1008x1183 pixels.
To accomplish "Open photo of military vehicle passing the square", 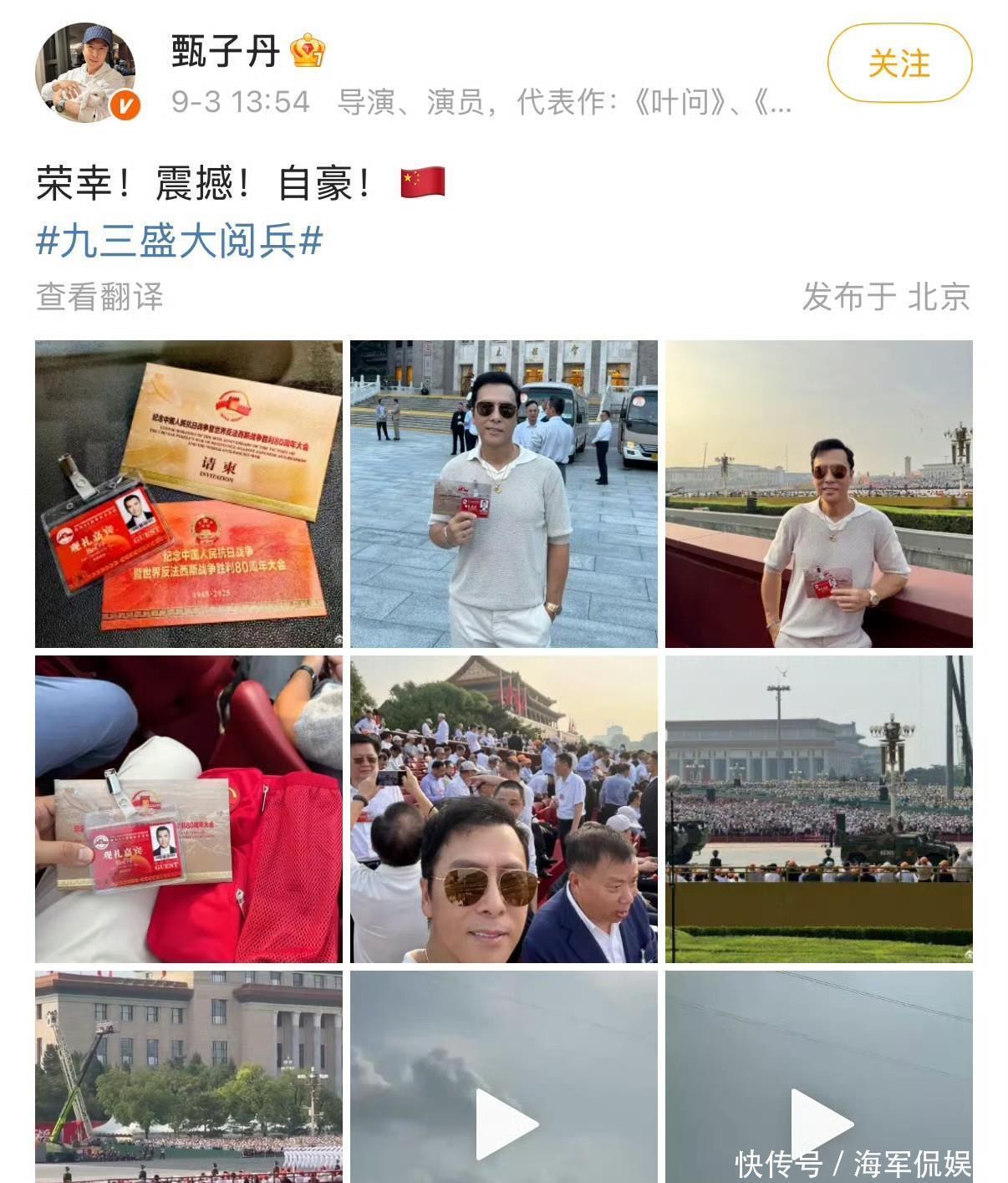I will [x=818, y=809].
